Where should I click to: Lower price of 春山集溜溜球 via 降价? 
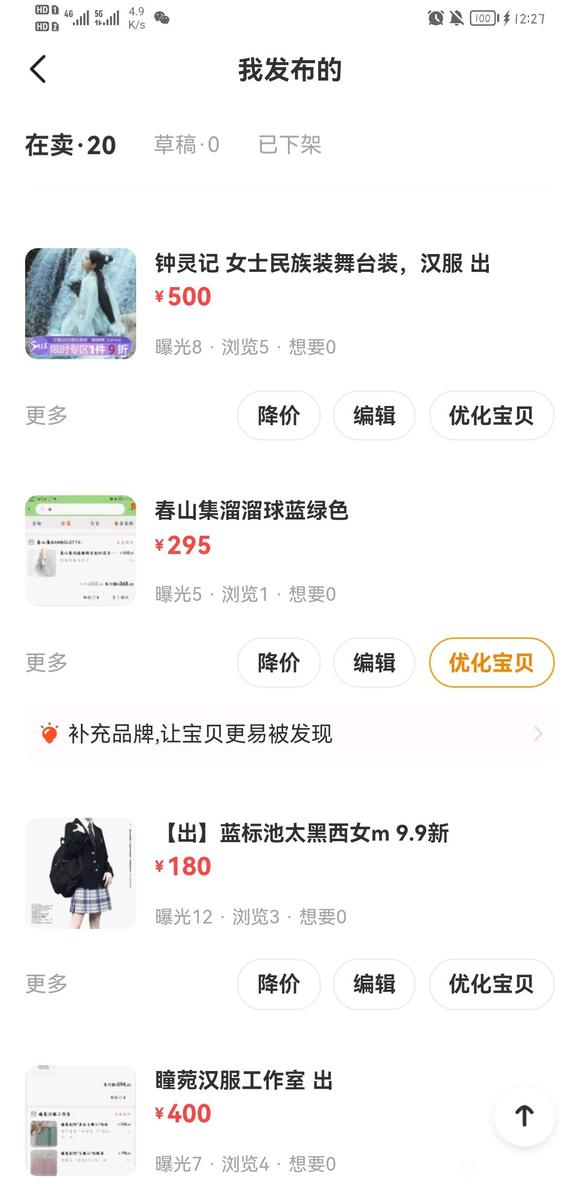click(279, 662)
